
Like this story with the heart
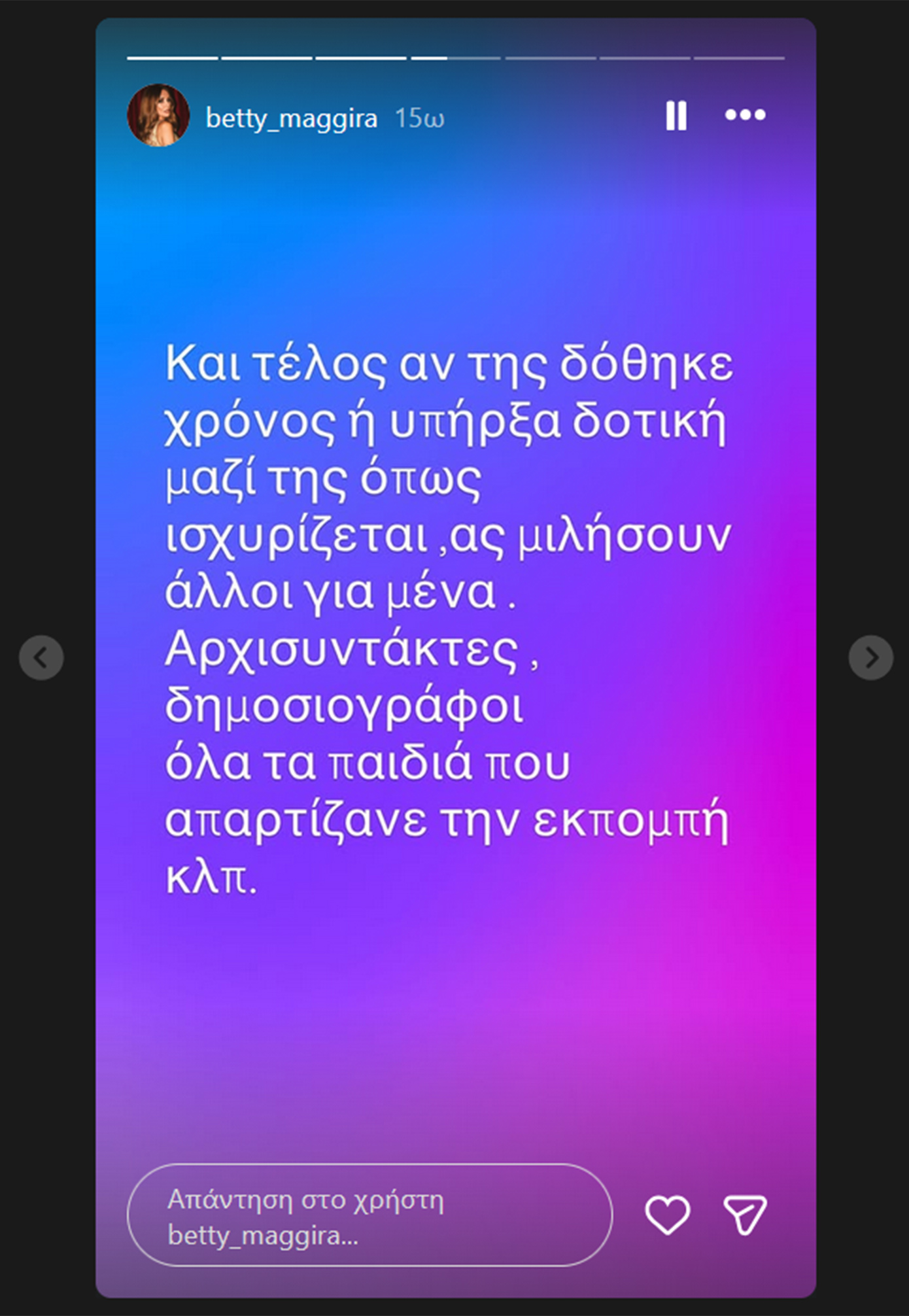click(x=667, y=1215)
